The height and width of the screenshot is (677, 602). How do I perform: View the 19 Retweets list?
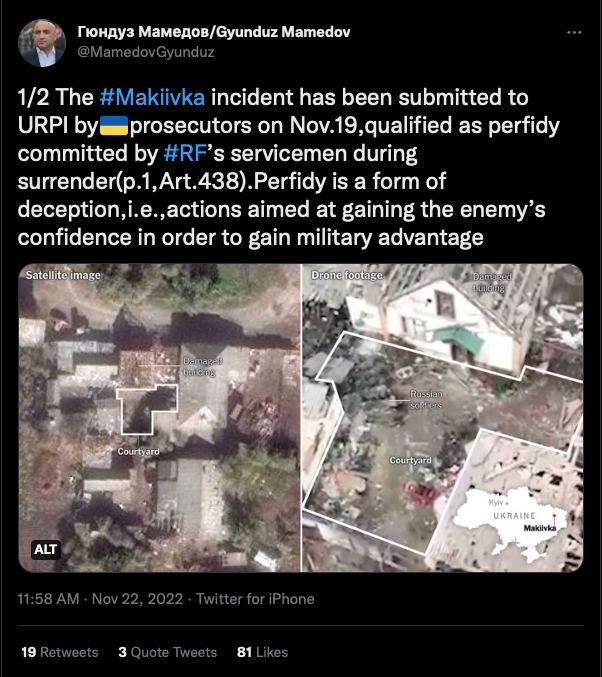[59, 652]
